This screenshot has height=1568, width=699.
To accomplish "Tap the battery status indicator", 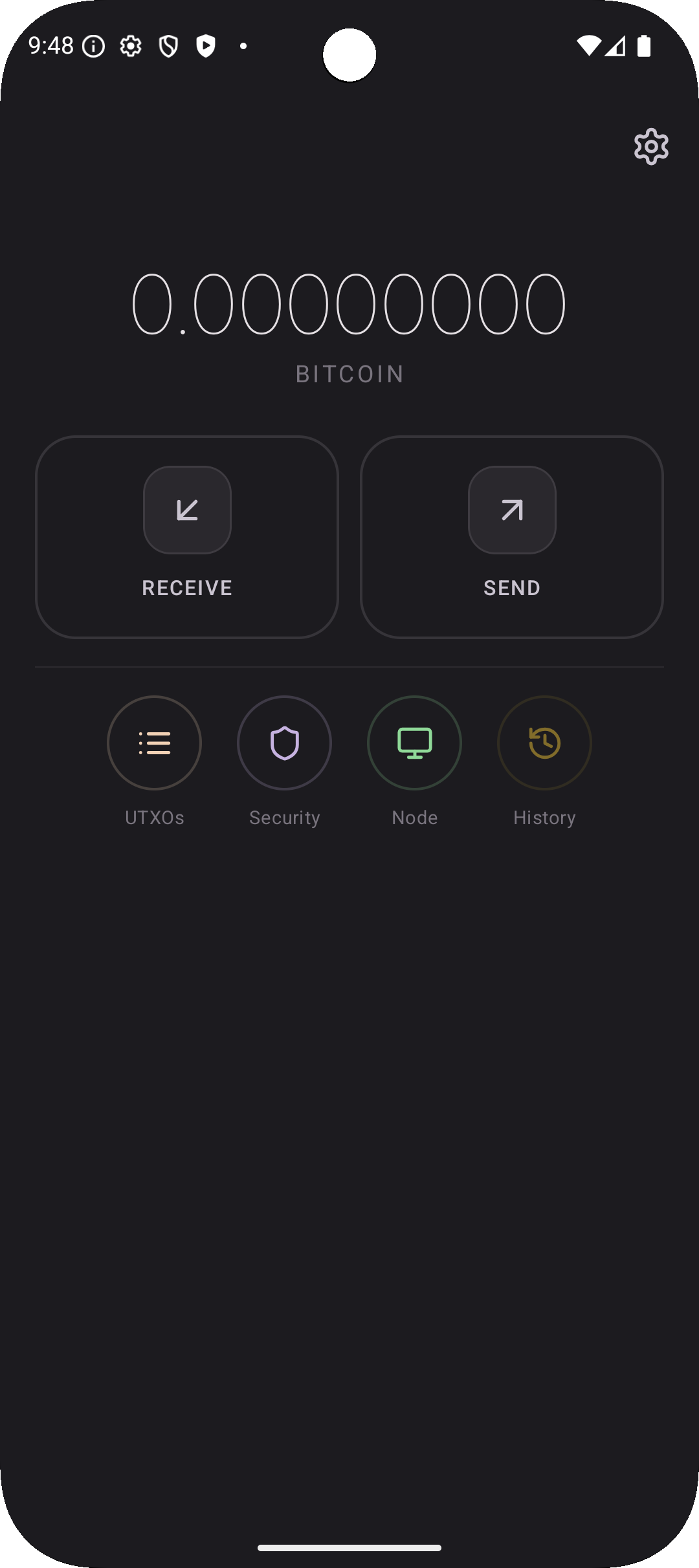I will [645, 45].
